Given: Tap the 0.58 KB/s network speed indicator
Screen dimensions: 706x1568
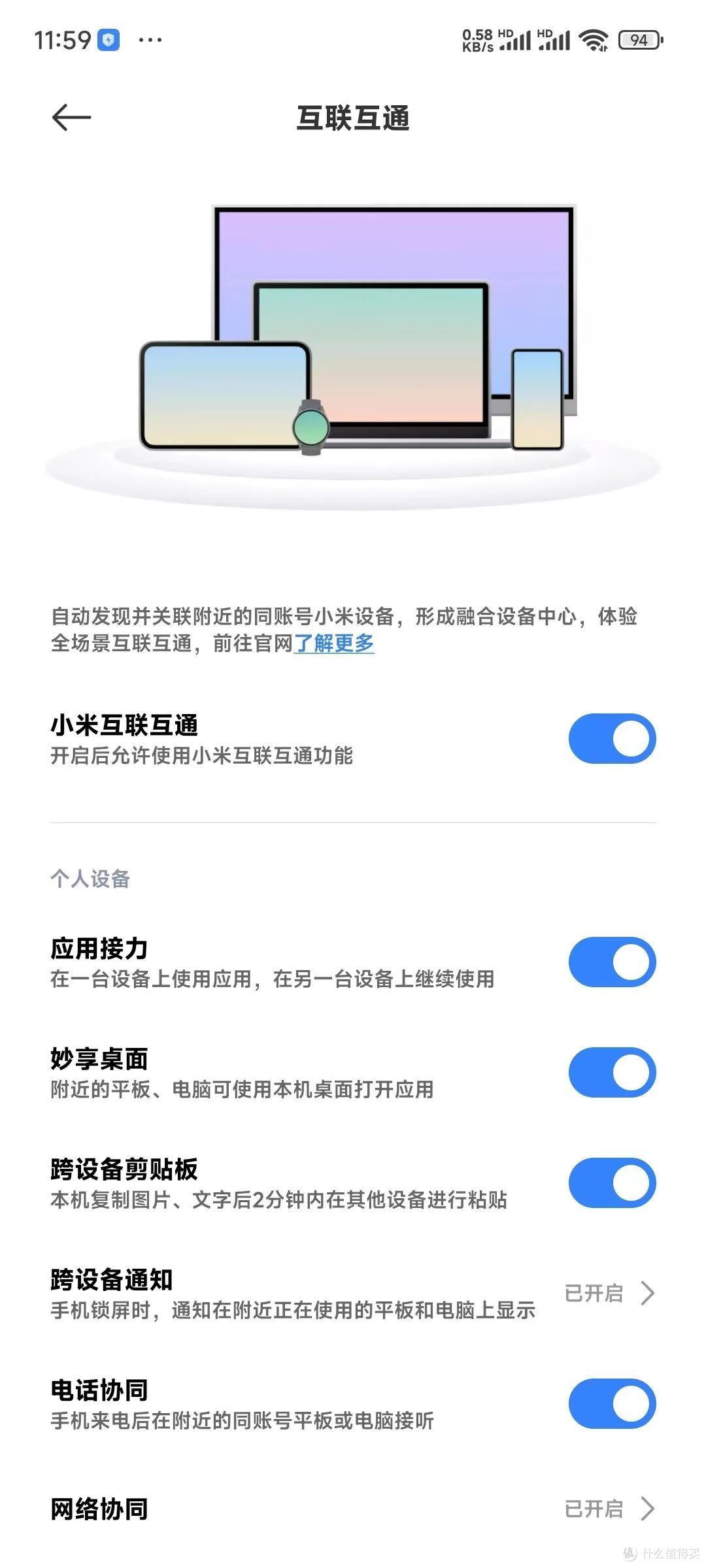Looking at the screenshot, I should tap(478, 39).
